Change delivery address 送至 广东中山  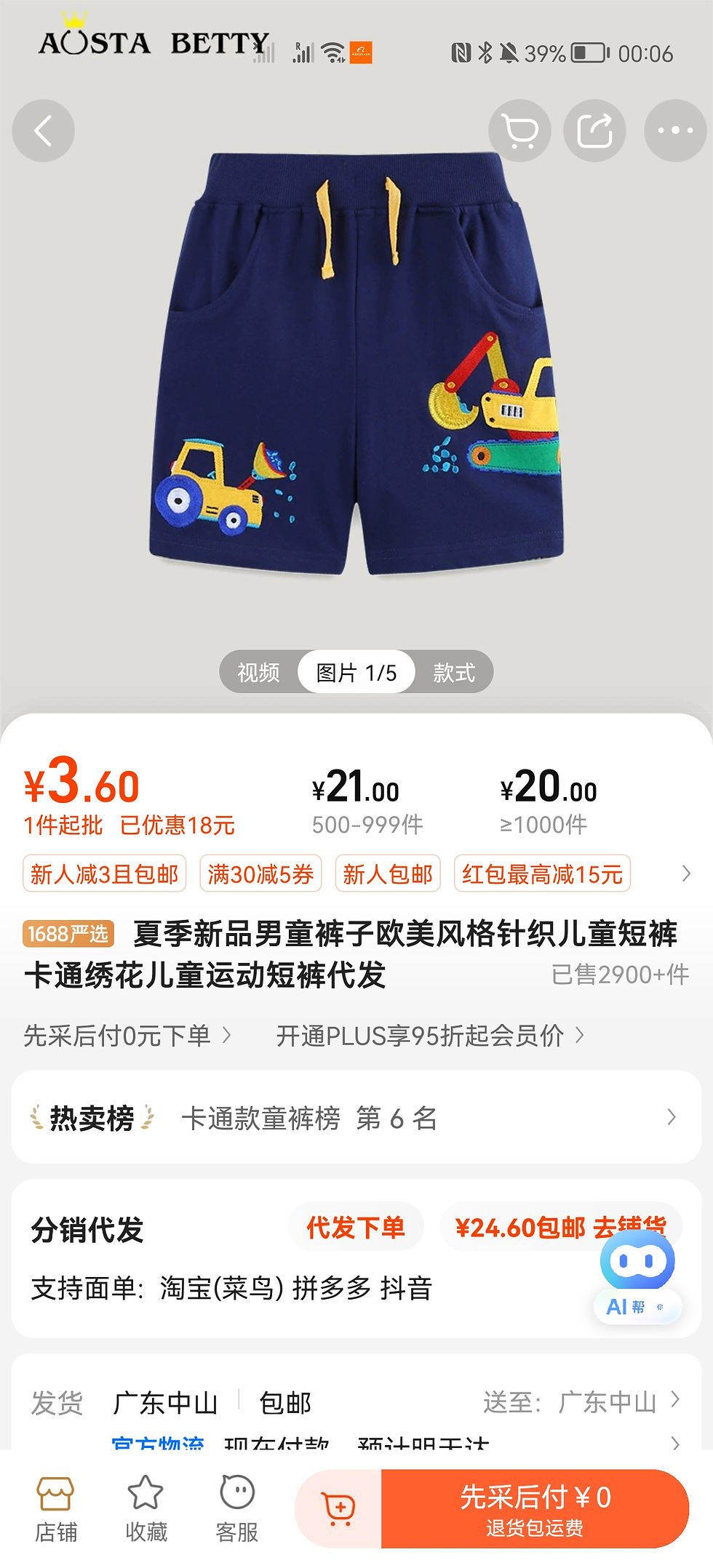pyautogui.click(x=582, y=1401)
